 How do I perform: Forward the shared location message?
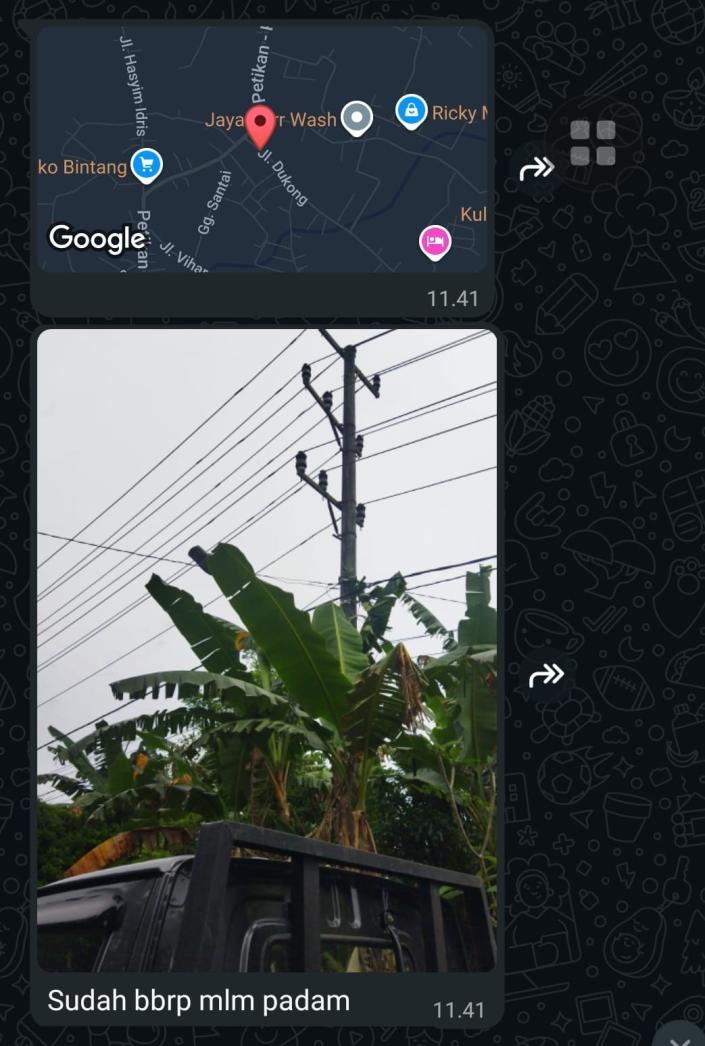537,169
